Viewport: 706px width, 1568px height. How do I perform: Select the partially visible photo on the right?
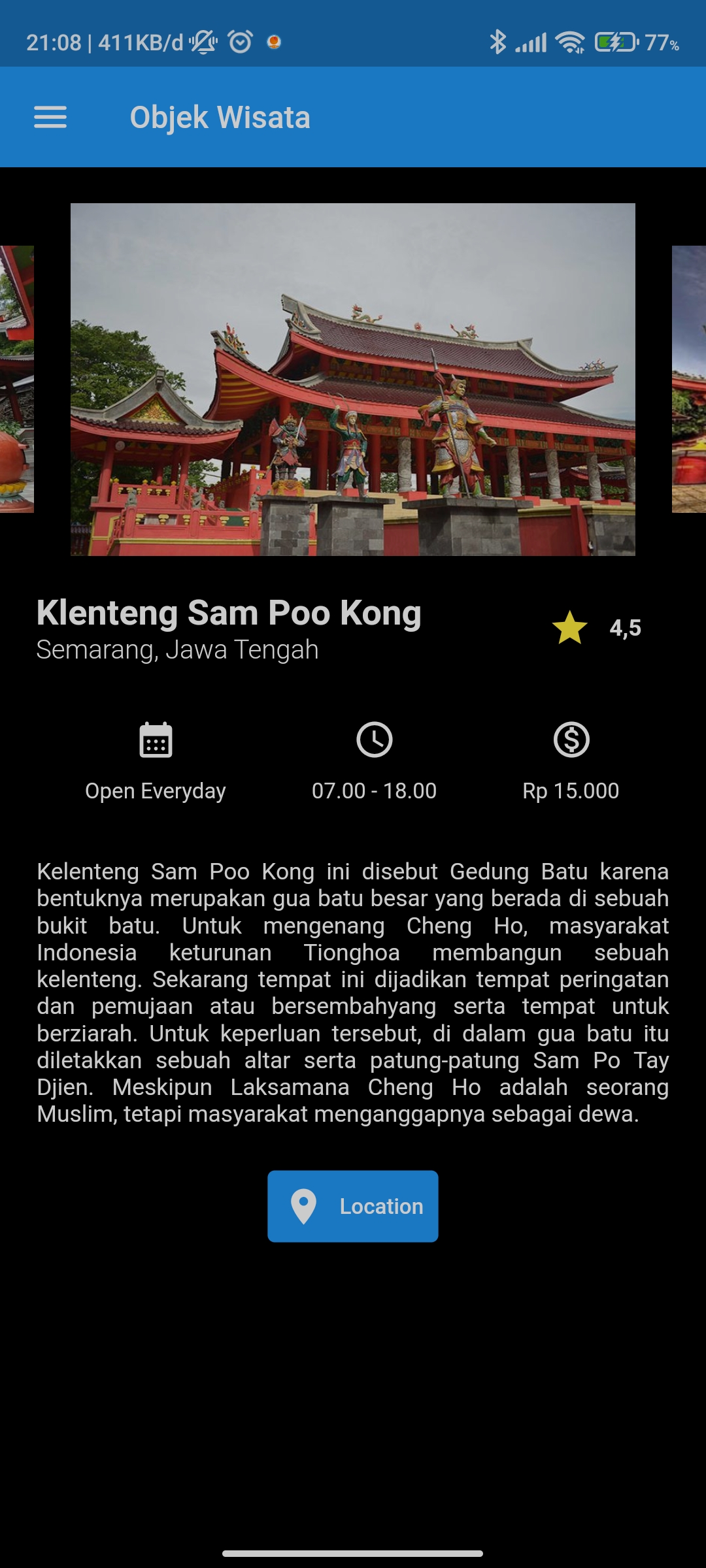pos(689,379)
